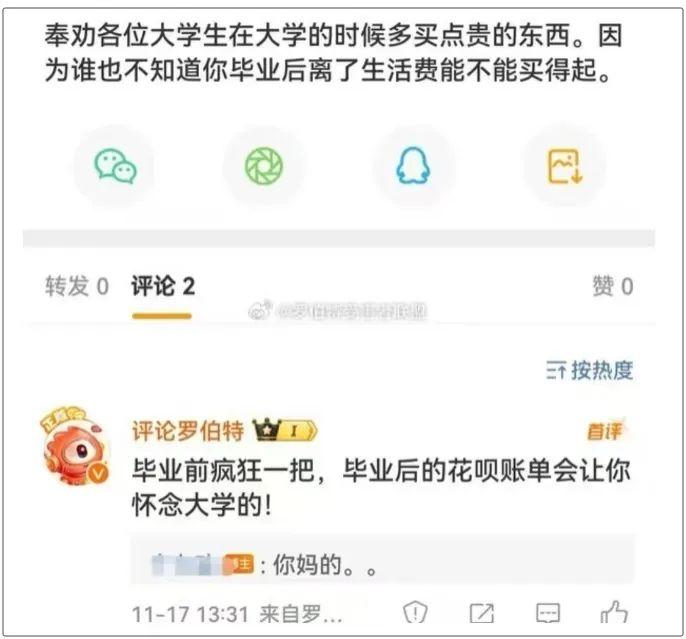
Task: Report 评论罗伯特's comment with the shield icon
Action: click(414, 612)
